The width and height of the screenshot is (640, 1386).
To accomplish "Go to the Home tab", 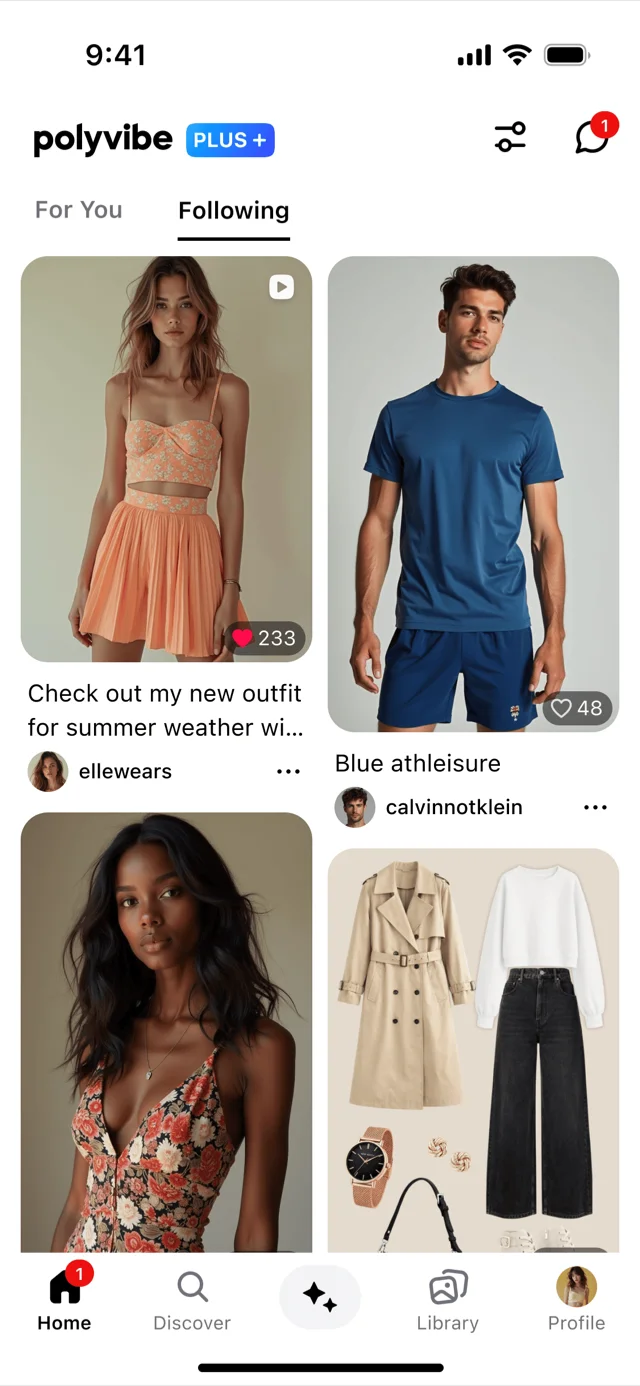I will (64, 1300).
